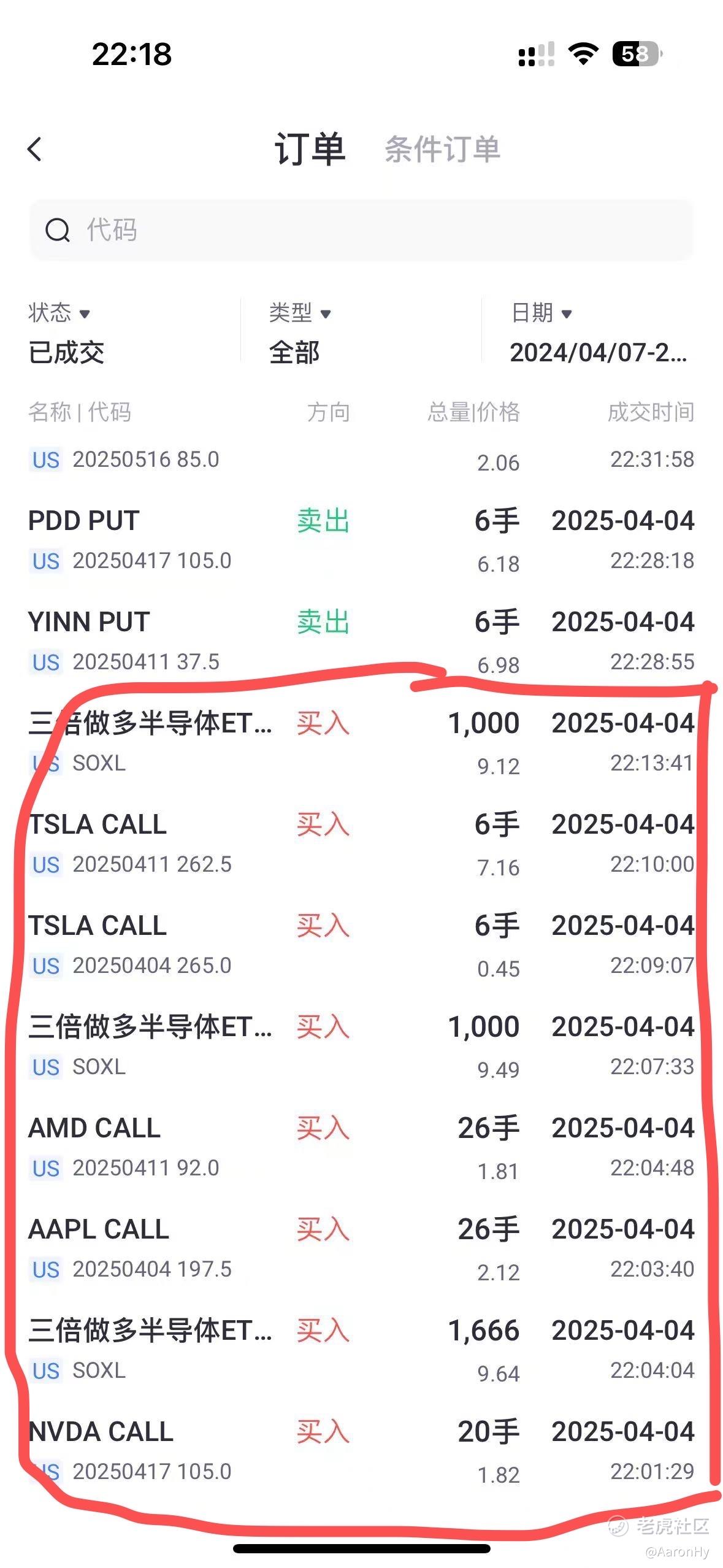Open the AMD CALL 92.0 order
This screenshot has width=723, height=1568.
pyautogui.click(x=362, y=1147)
